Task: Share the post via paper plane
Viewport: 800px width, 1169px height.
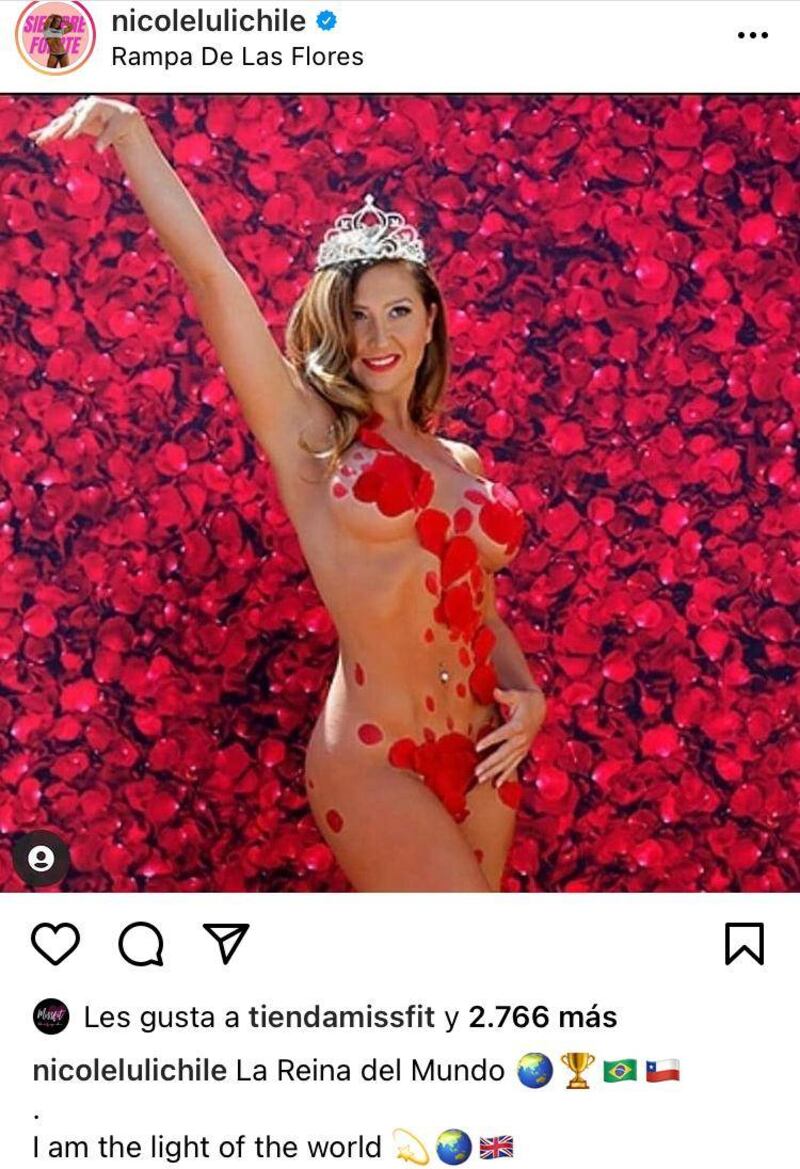Action: [225, 943]
